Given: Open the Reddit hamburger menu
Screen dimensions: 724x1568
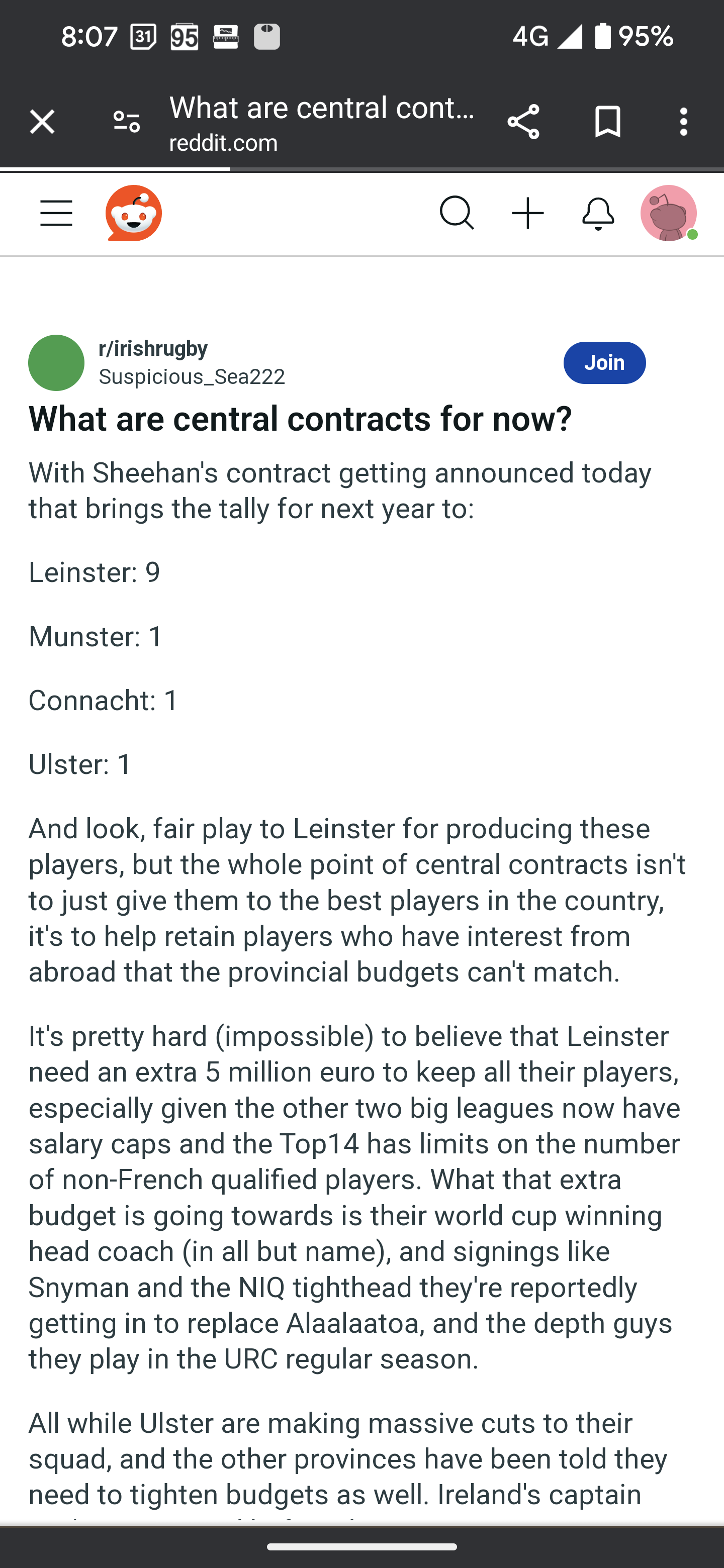Looking at the screenshot, I should pyautogui.click(x=56, y=214).
